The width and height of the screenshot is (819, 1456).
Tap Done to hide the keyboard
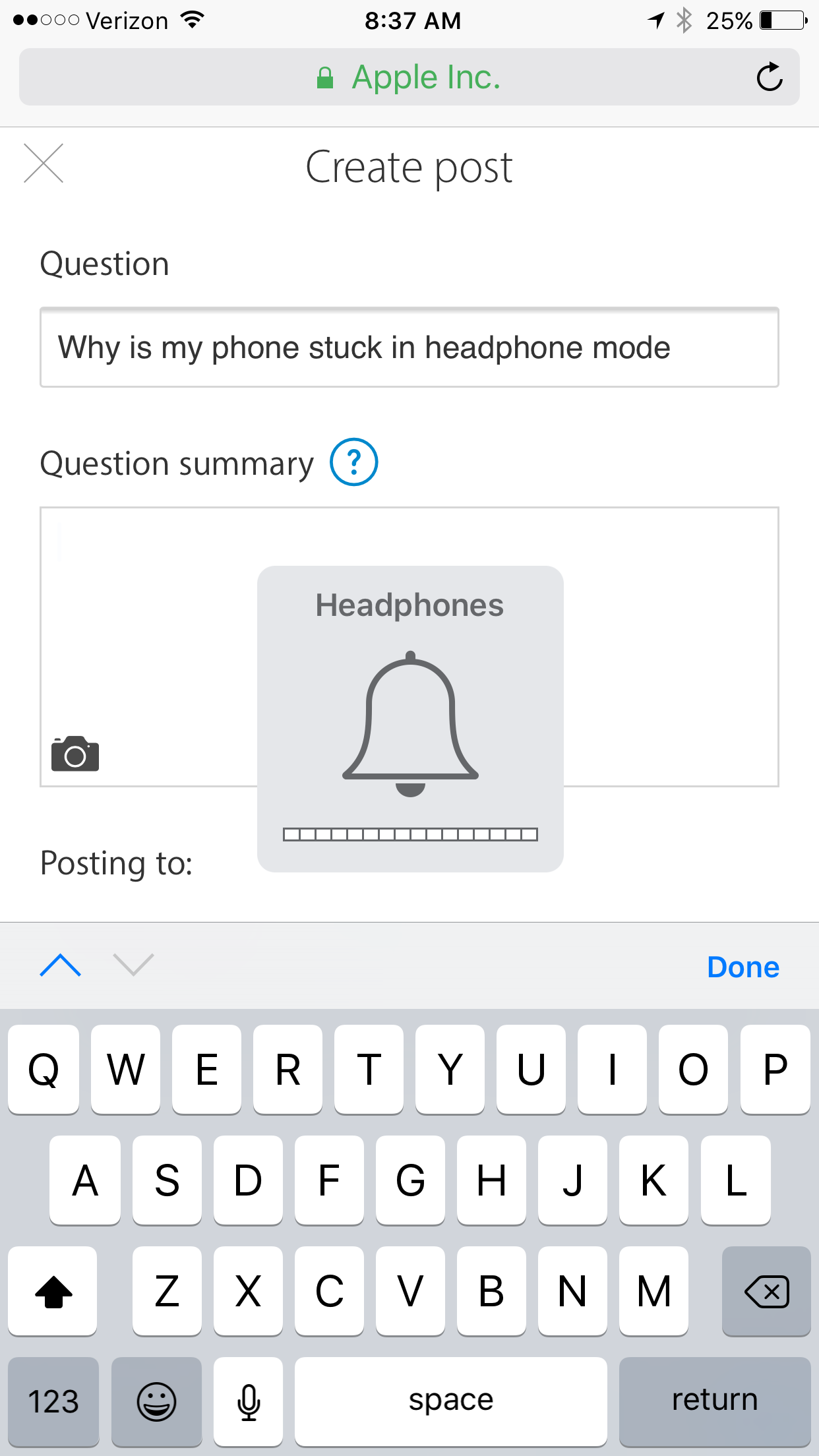tap(743, 967)
